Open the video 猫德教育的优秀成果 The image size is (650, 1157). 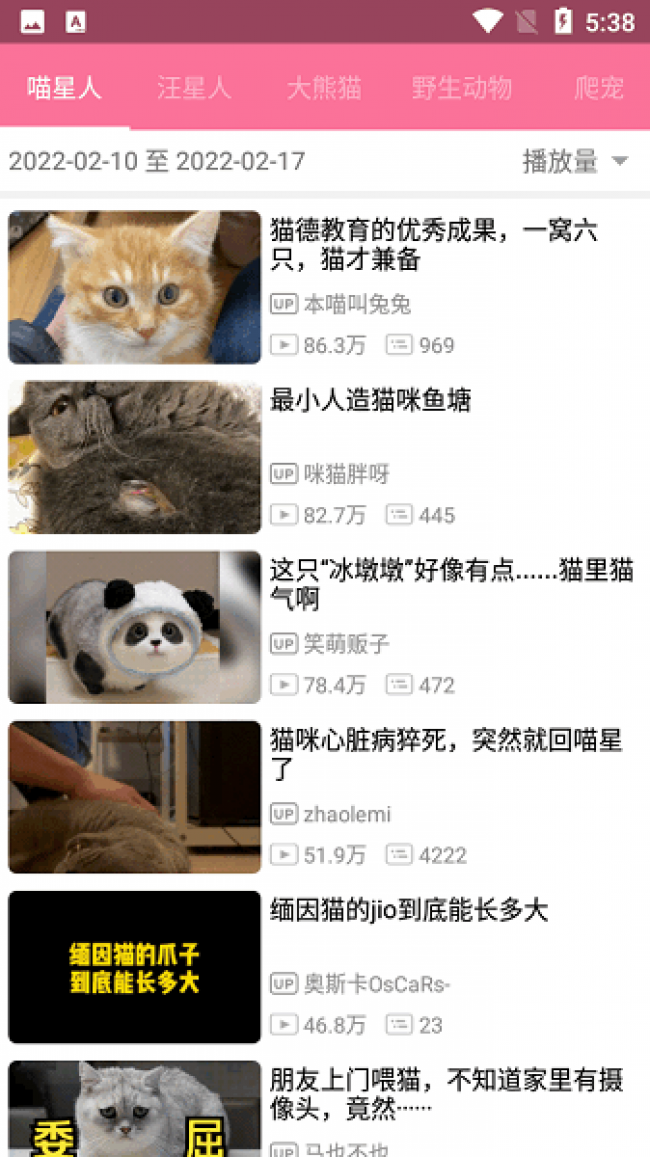(x=325, y=287)
